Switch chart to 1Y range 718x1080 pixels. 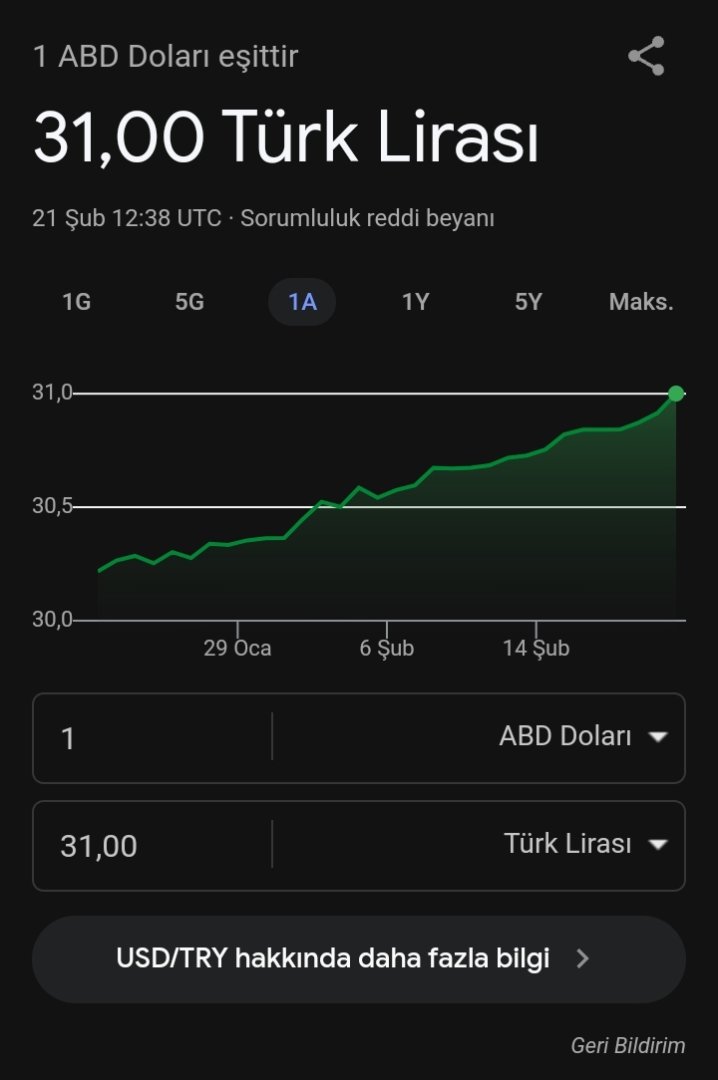415,302
